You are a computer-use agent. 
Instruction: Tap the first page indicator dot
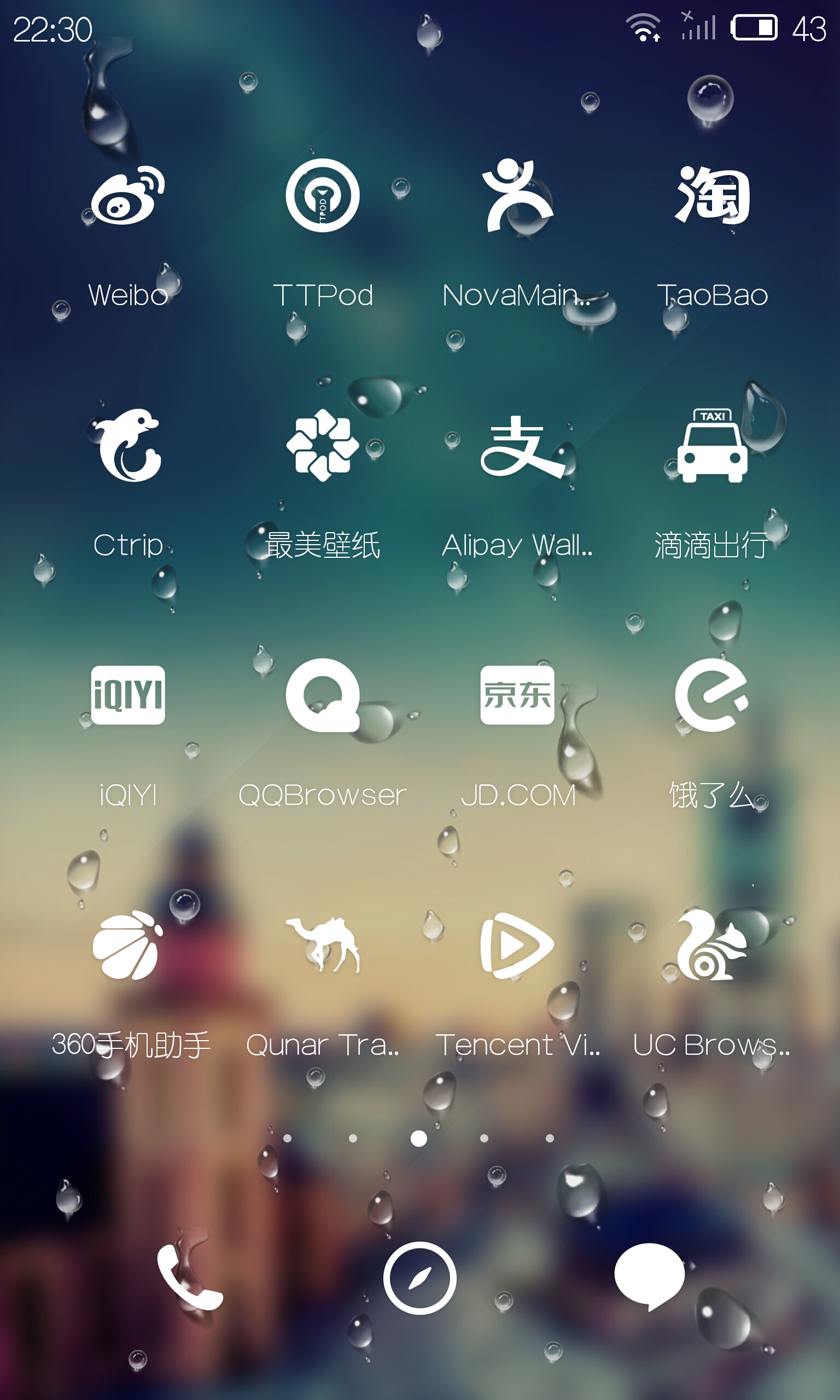pos(288,1138)
